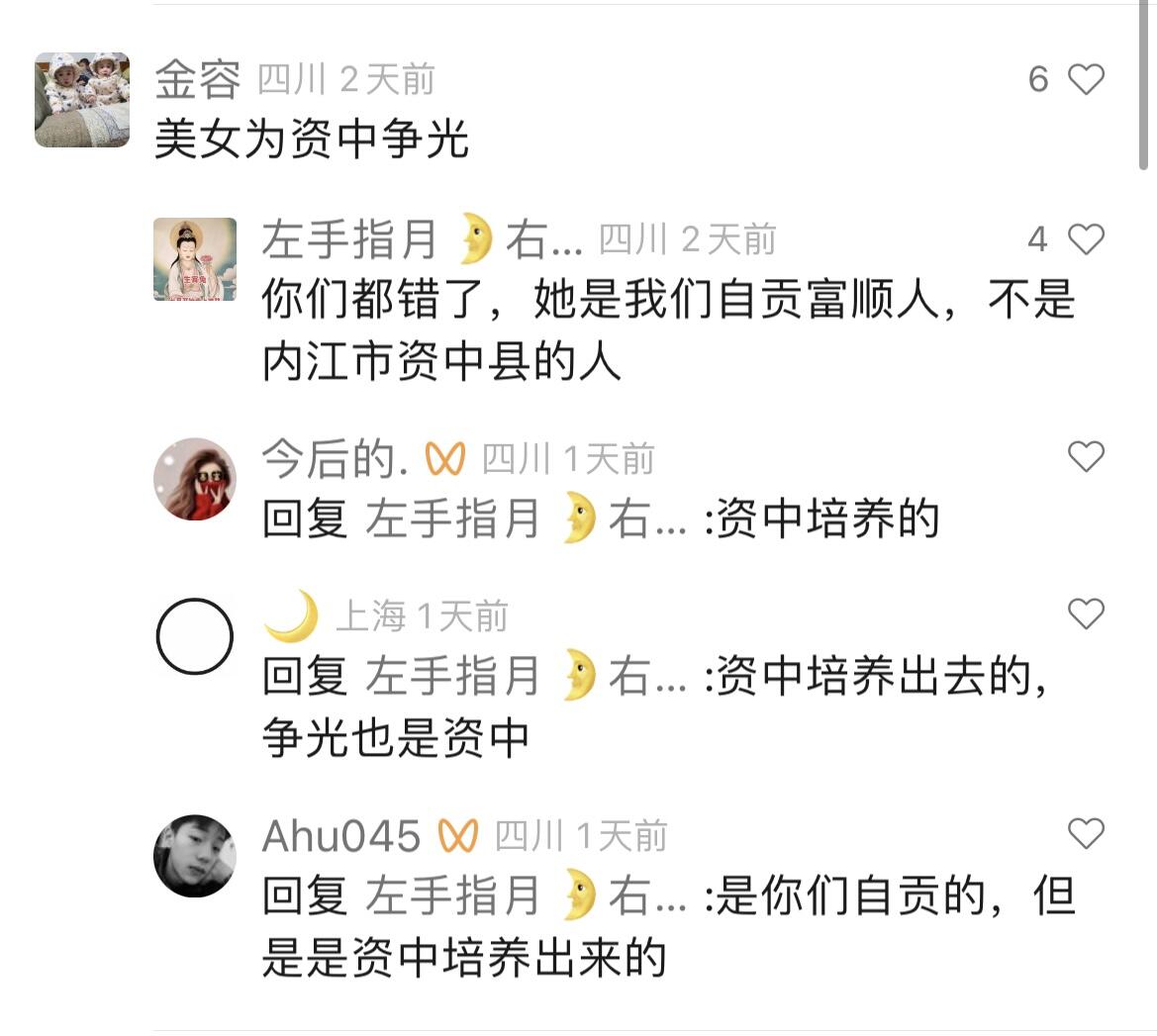Tap the username 金容
The height and width of the screenshot is (1036, 1157).
click(x=198, y=79)
